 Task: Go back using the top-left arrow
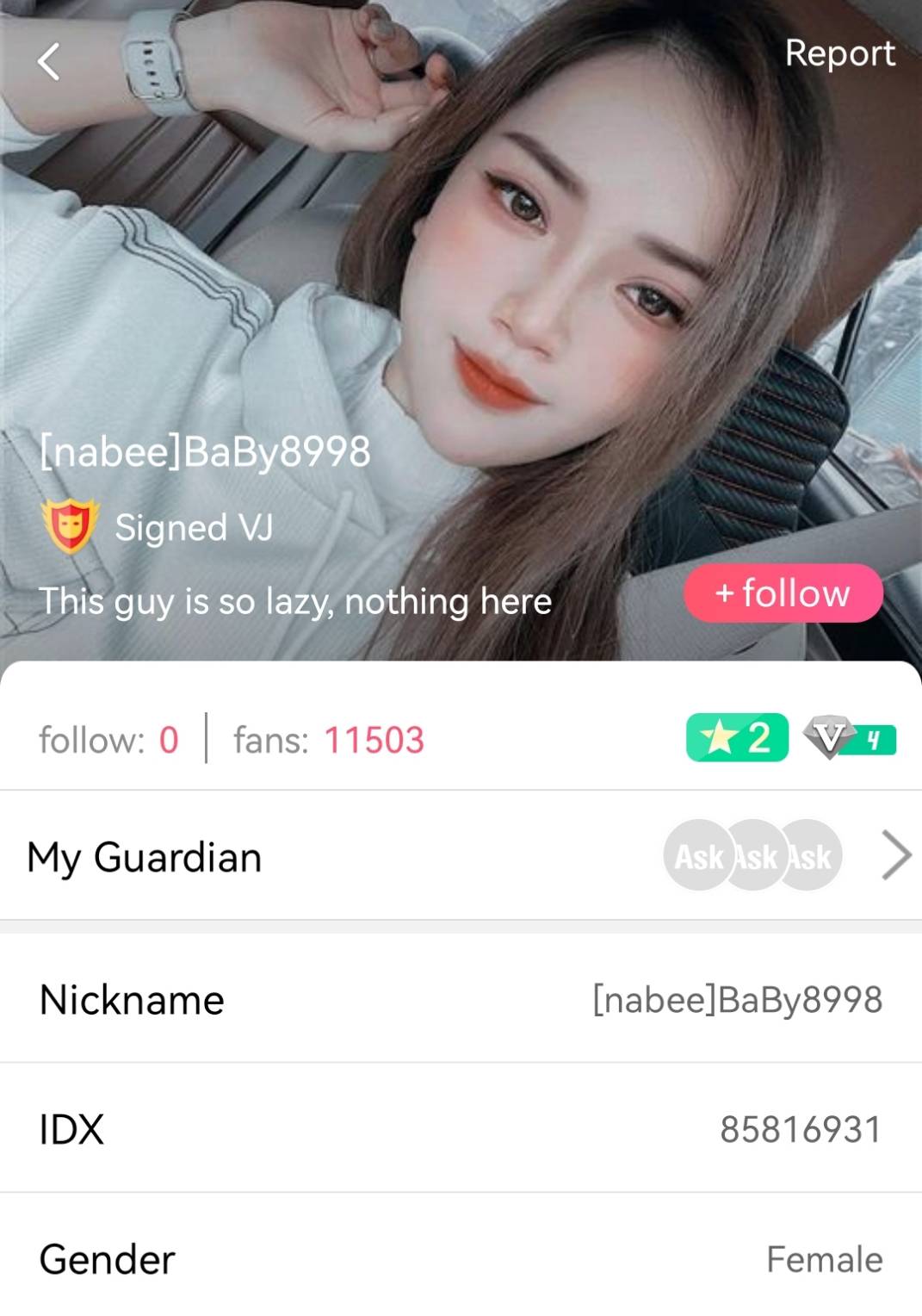(x=49, y=61)
